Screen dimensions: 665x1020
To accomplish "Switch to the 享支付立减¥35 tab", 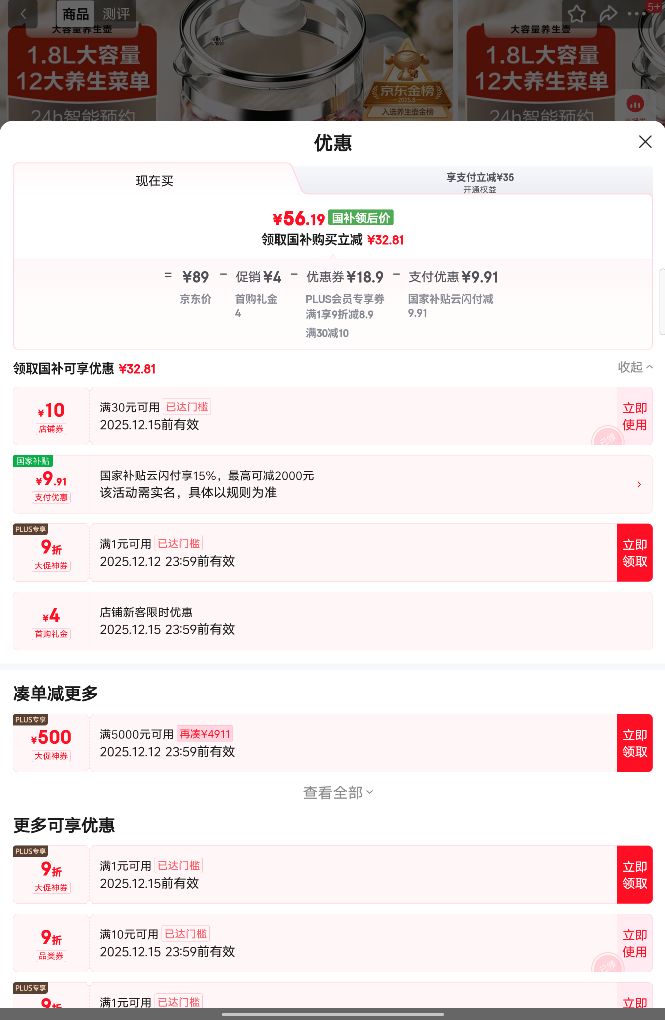I will [x=480, y=181].
